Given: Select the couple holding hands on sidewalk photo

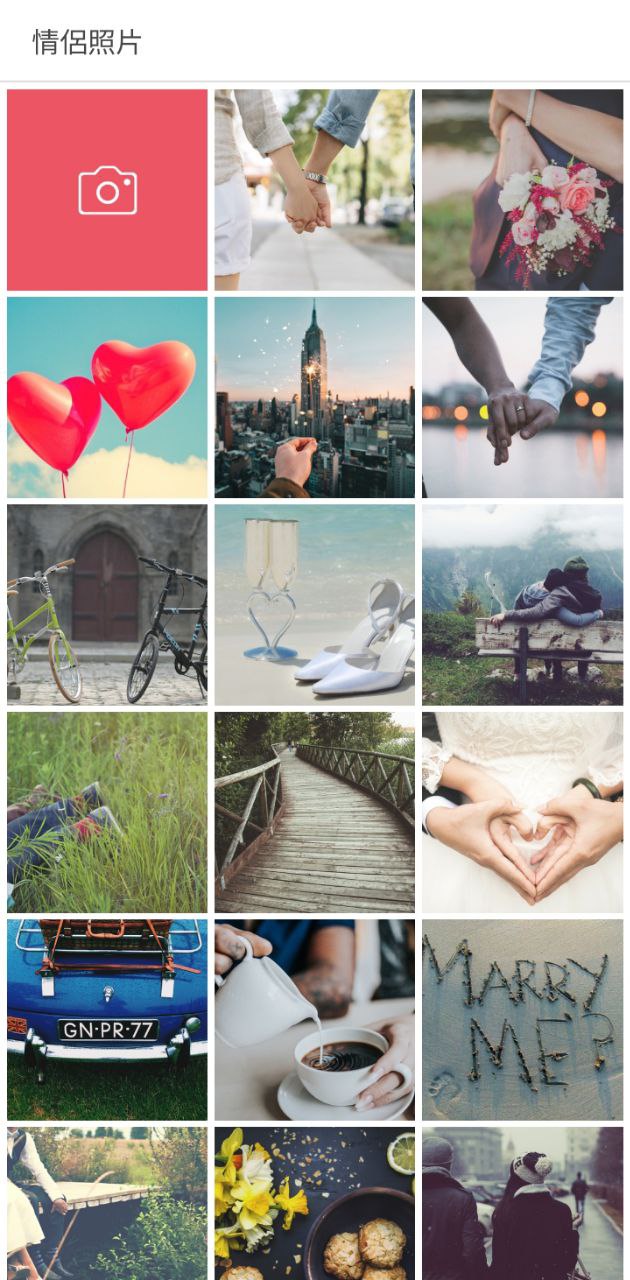Looking at the screenshot, I should coord(314,190).
